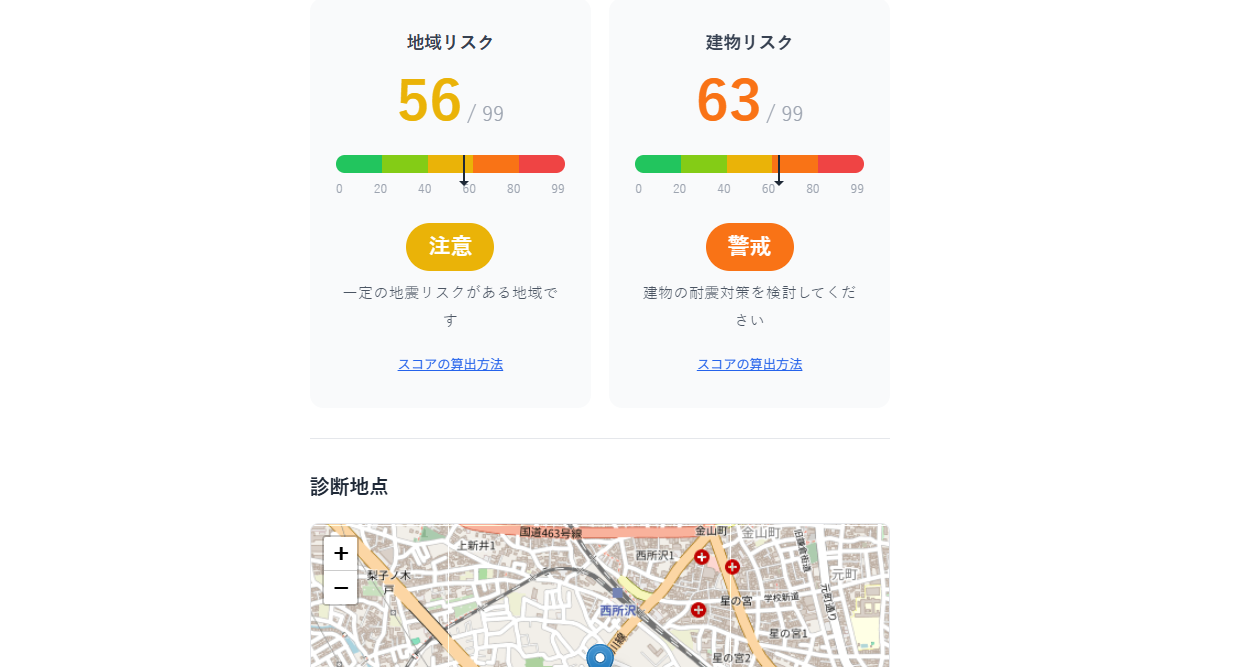The width and height of the screenshot is (1235, 667).
Task: Open スコアの算出方法 link under 建物リスク
Action: [749, 364]
